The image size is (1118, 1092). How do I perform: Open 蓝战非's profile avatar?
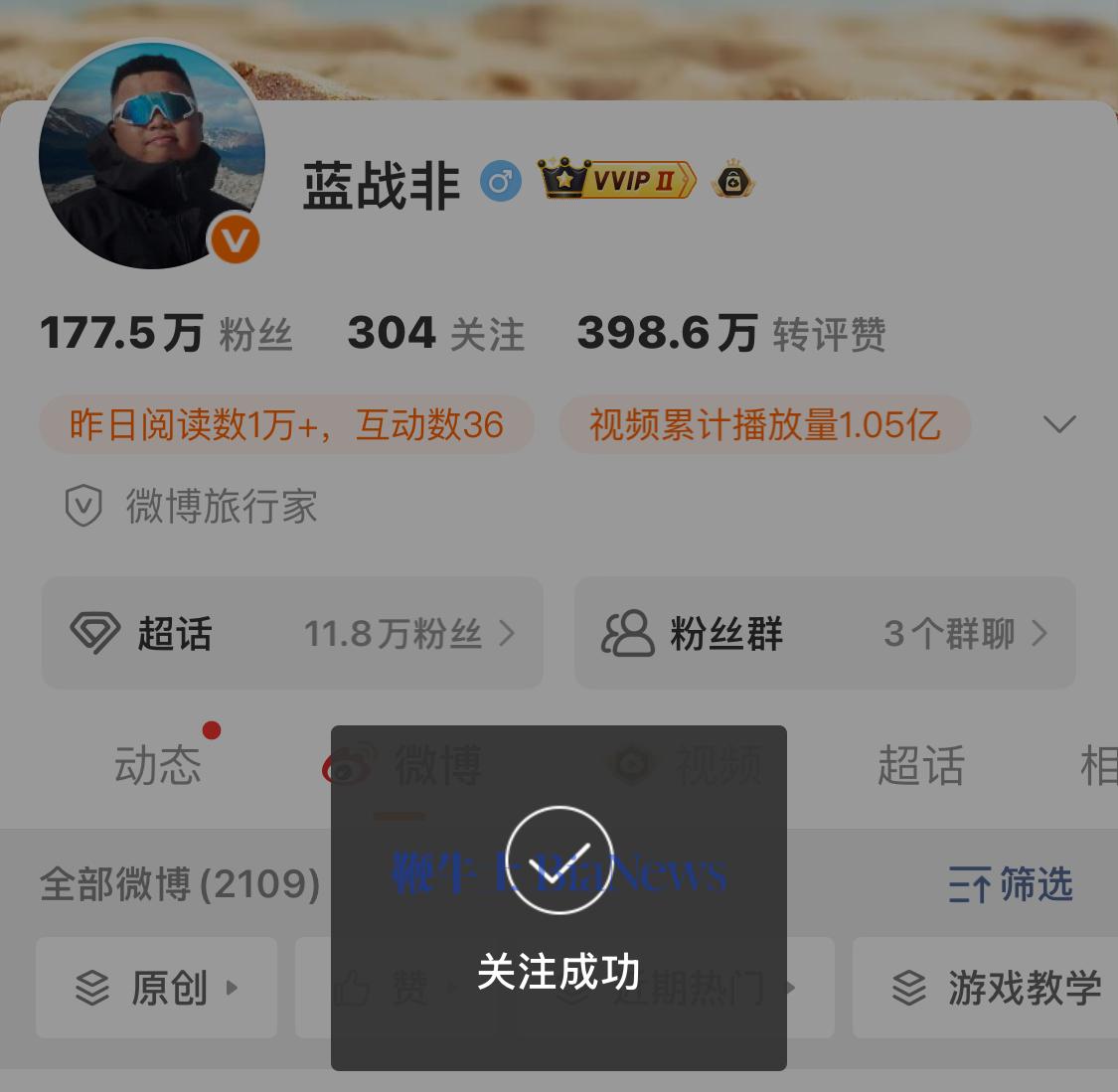point(151,154)
